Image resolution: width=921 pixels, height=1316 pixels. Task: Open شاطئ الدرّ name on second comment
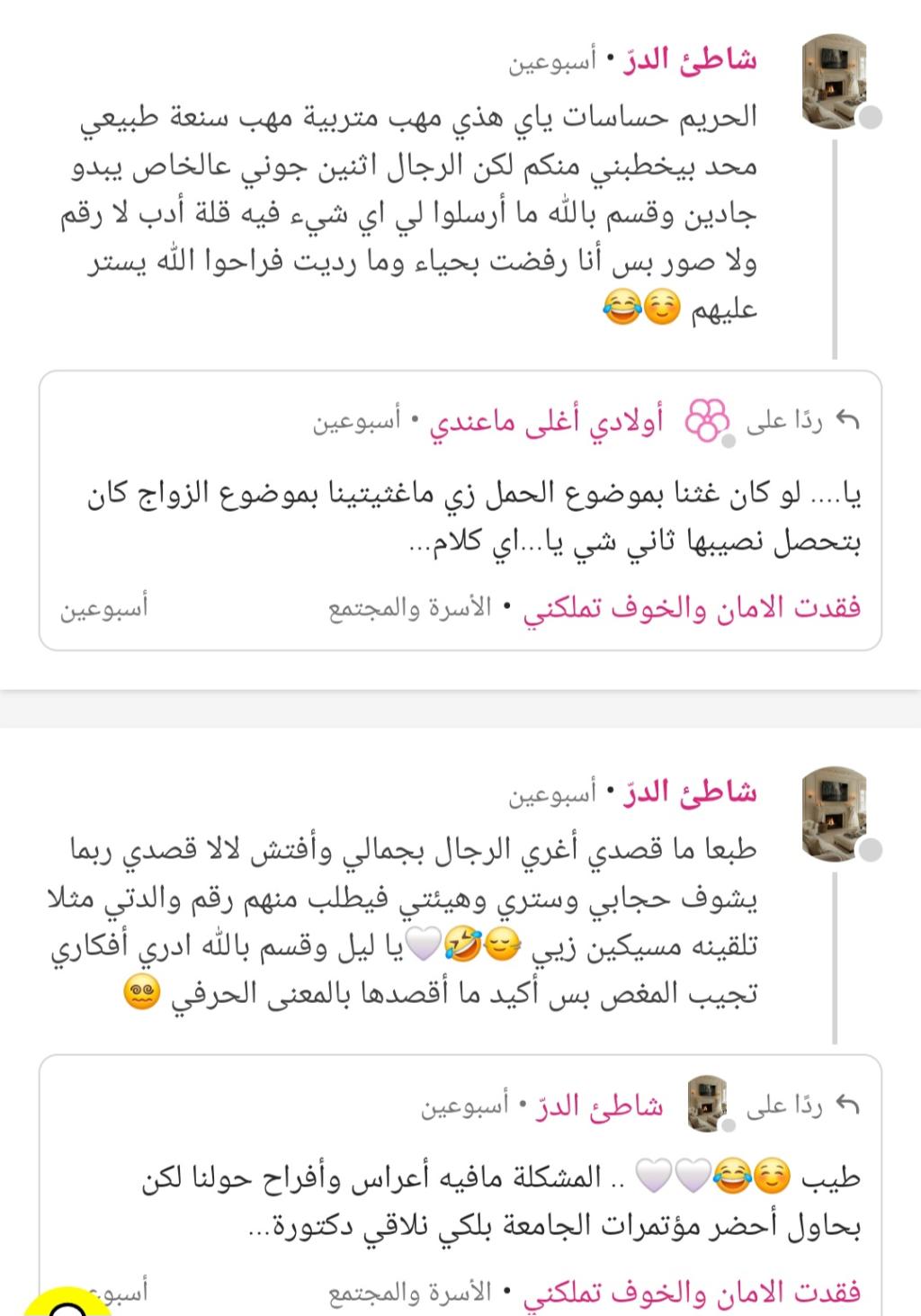tap(689, 793)
